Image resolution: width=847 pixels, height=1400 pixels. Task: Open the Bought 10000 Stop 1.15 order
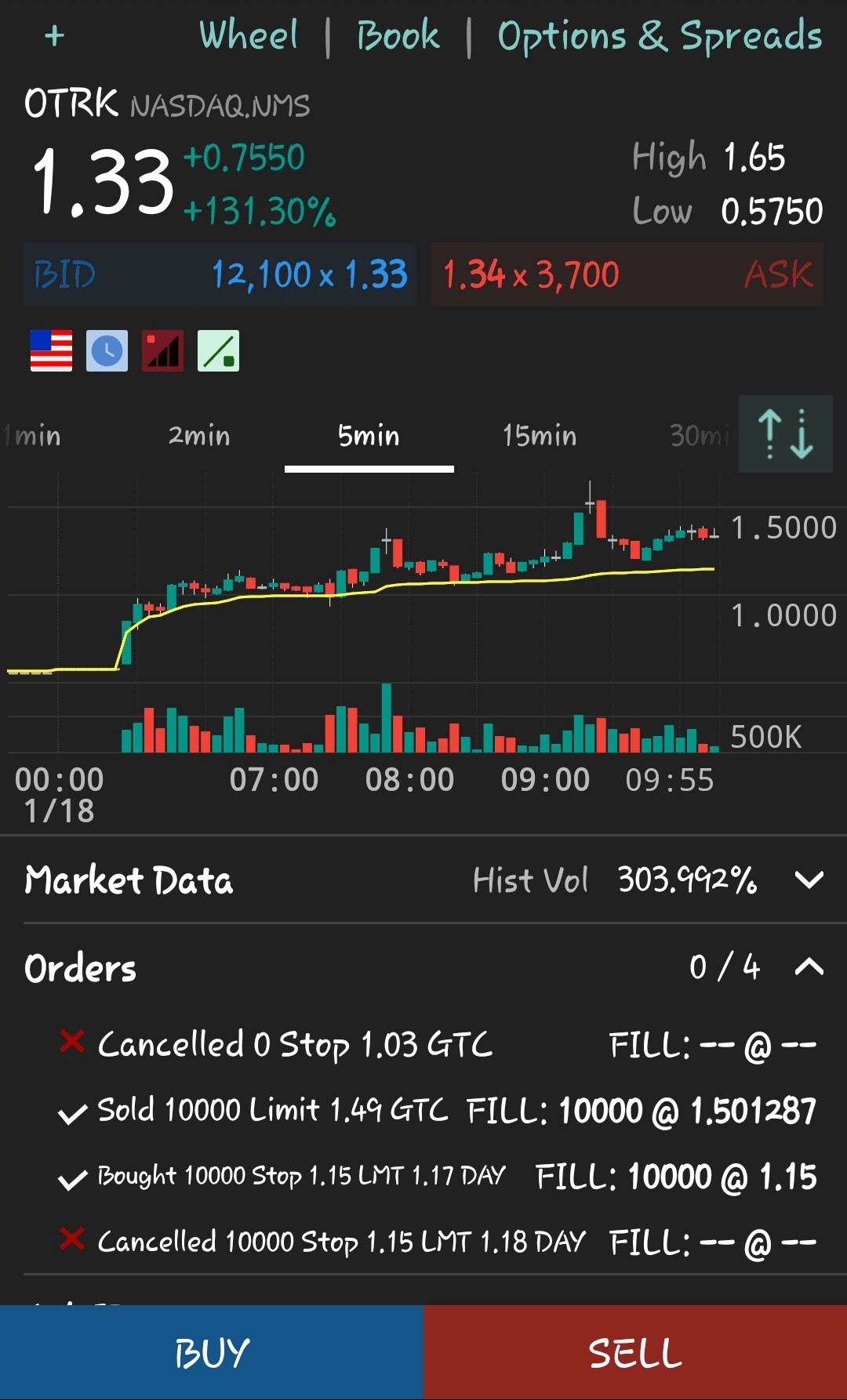pos(437,1177)
